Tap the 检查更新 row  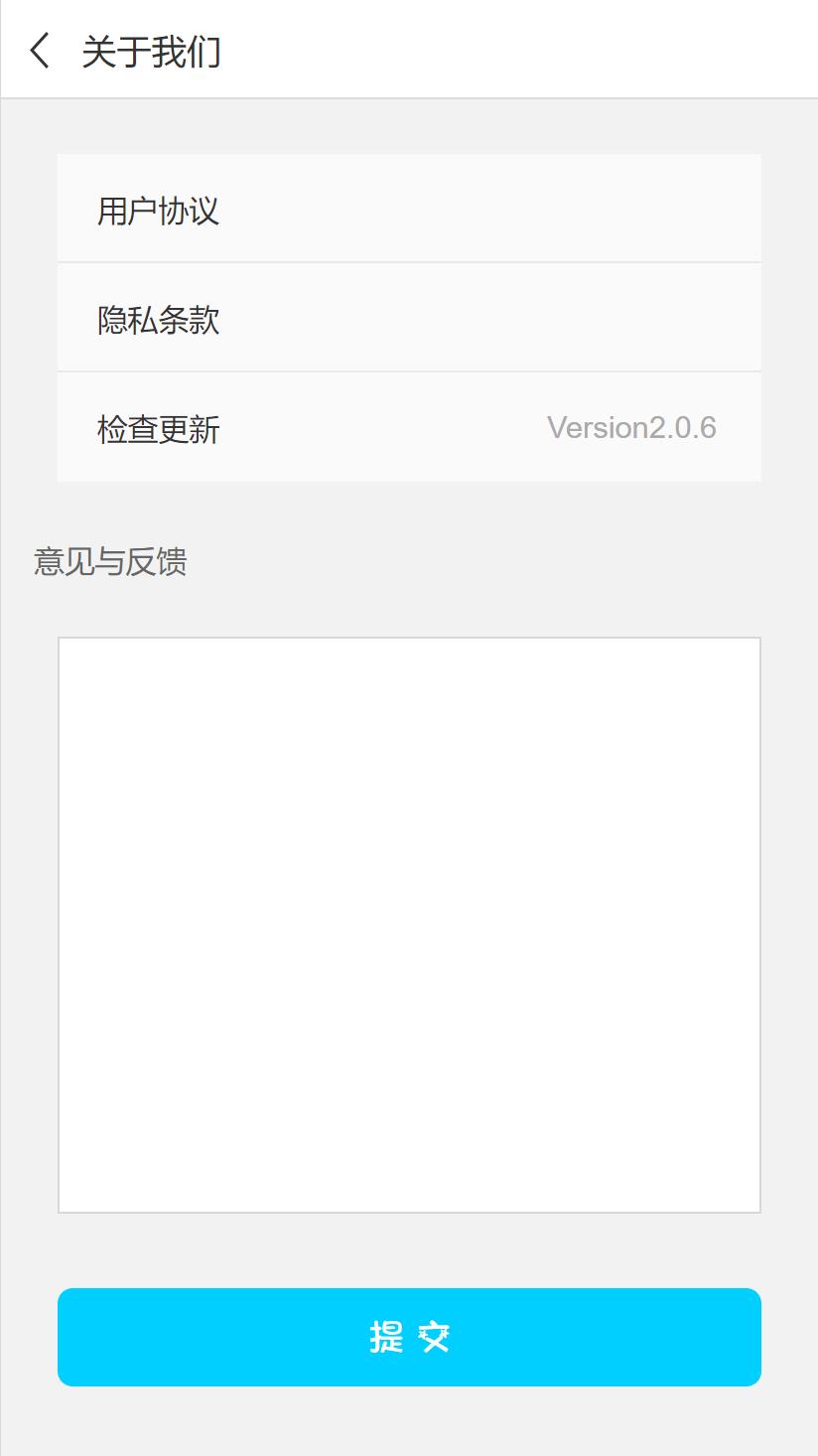click(409, 427)
